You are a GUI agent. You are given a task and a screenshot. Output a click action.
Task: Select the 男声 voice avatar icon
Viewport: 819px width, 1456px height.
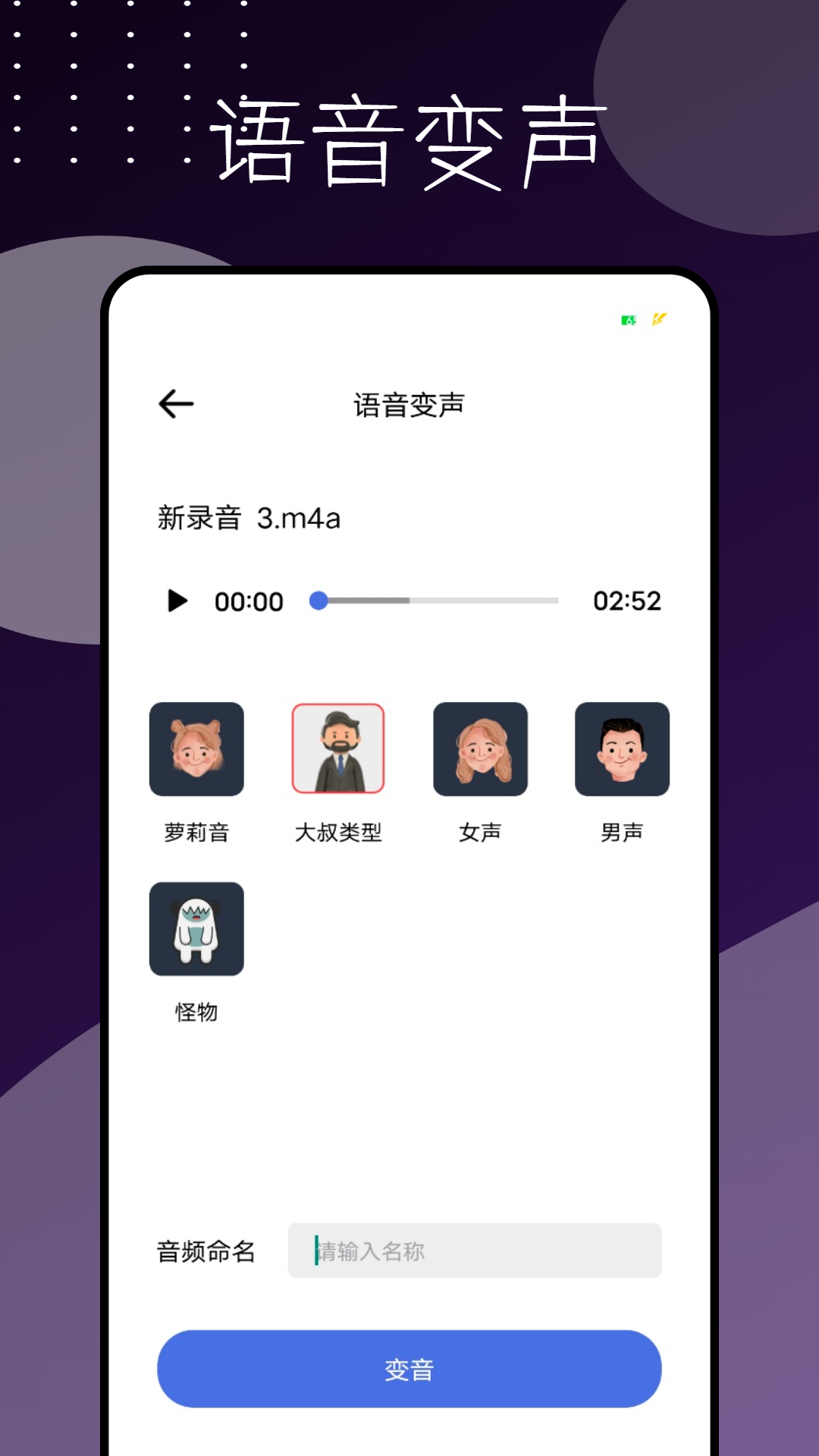tap(623, 749)
